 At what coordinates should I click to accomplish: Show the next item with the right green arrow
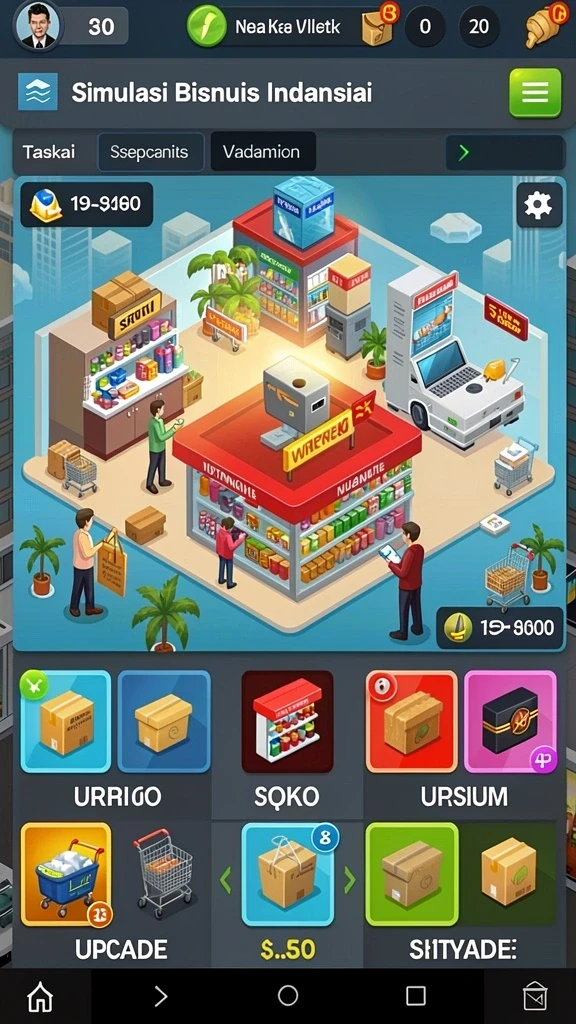(x=350, y=881)
